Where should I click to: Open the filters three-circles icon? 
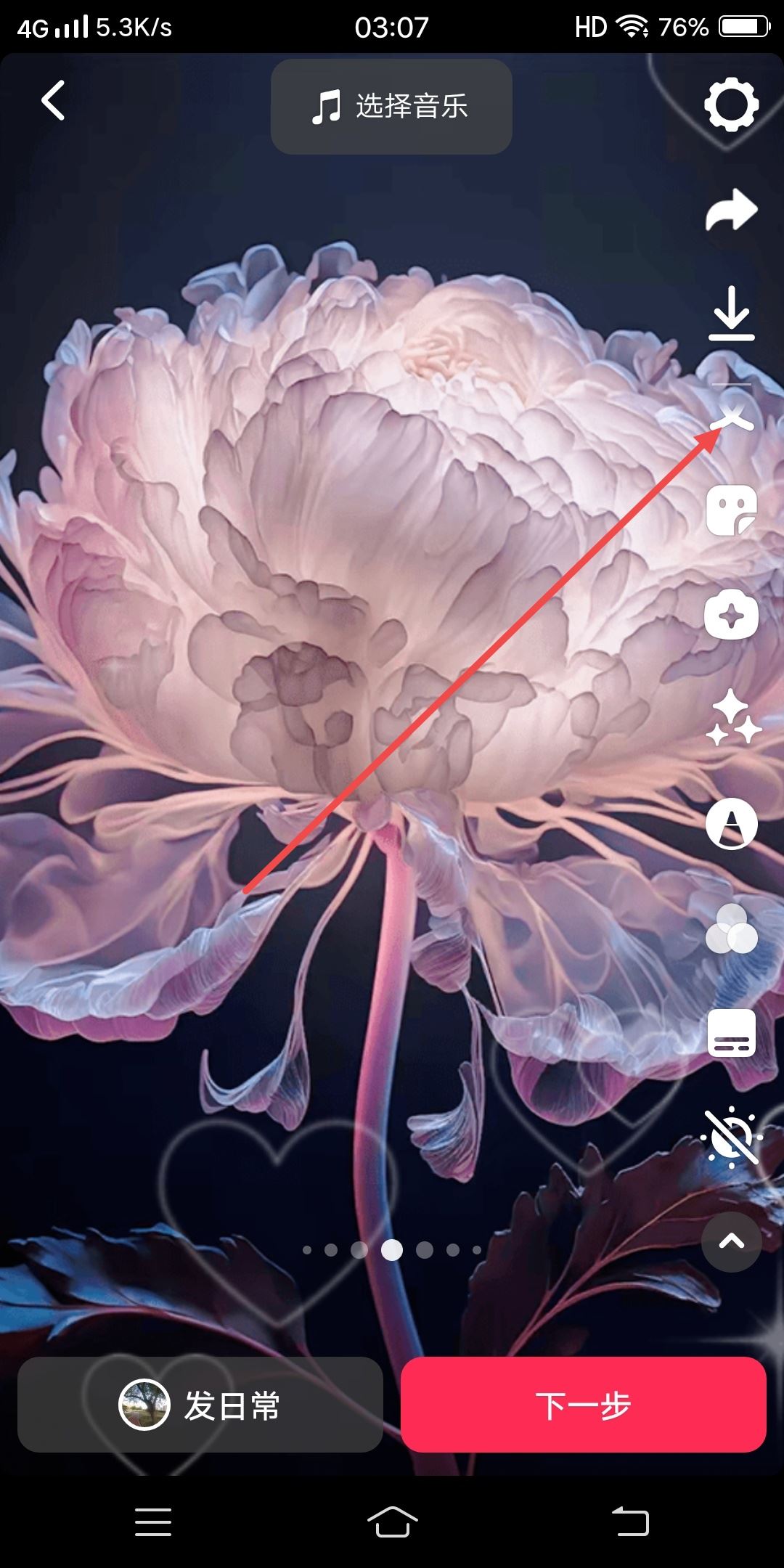pyautogui.click(x=731, y=929)
